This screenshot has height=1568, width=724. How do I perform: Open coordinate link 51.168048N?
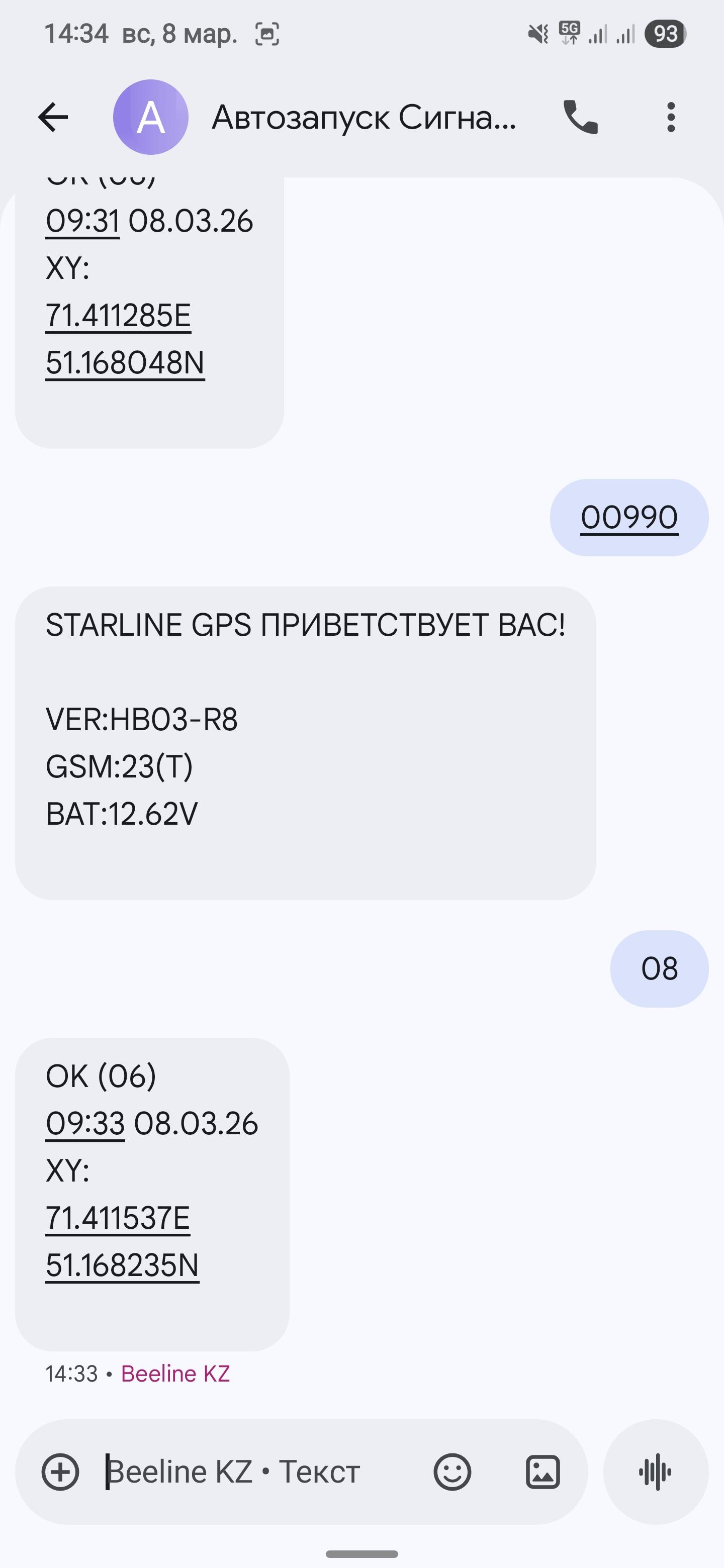click(x=125, y=363)
